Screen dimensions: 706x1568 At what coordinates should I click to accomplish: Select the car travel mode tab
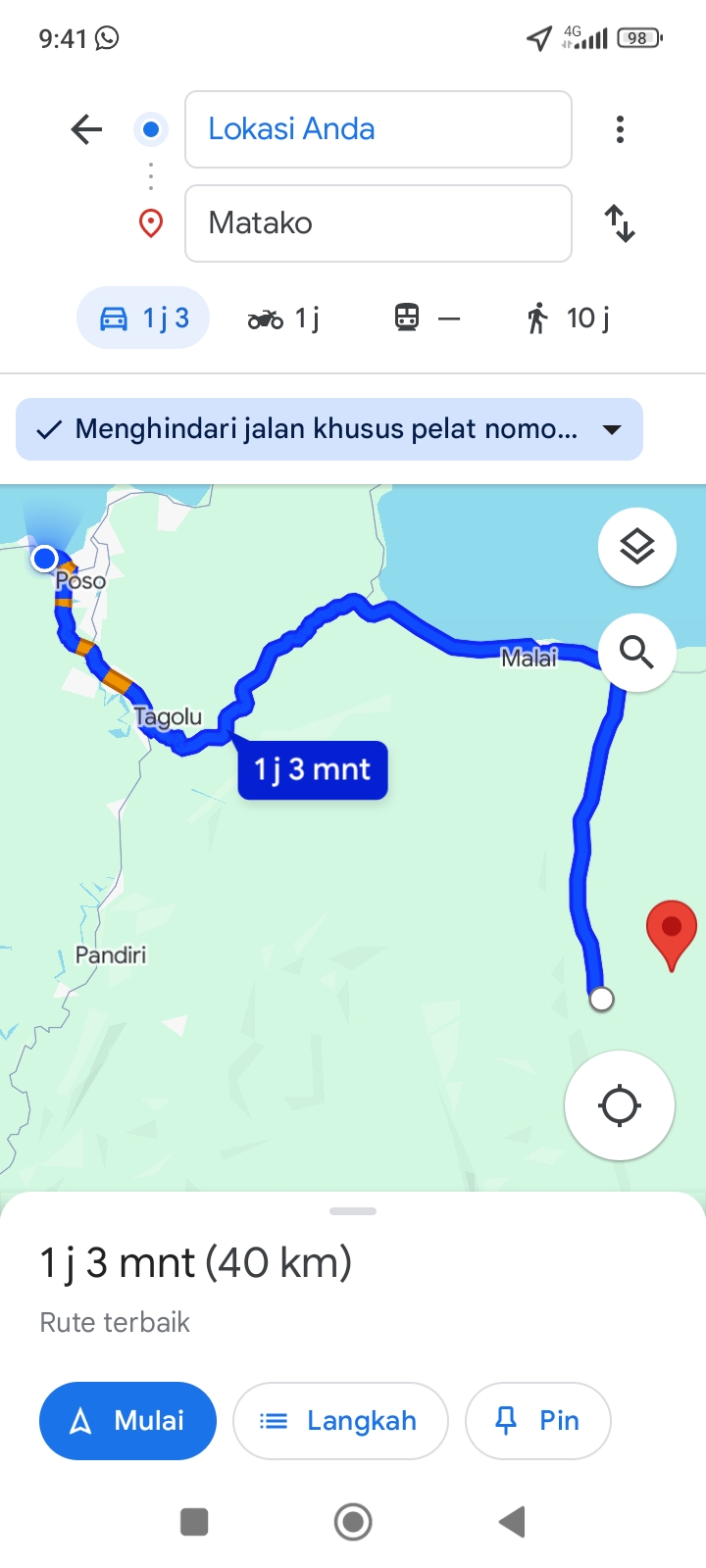(x=143, y=318)
